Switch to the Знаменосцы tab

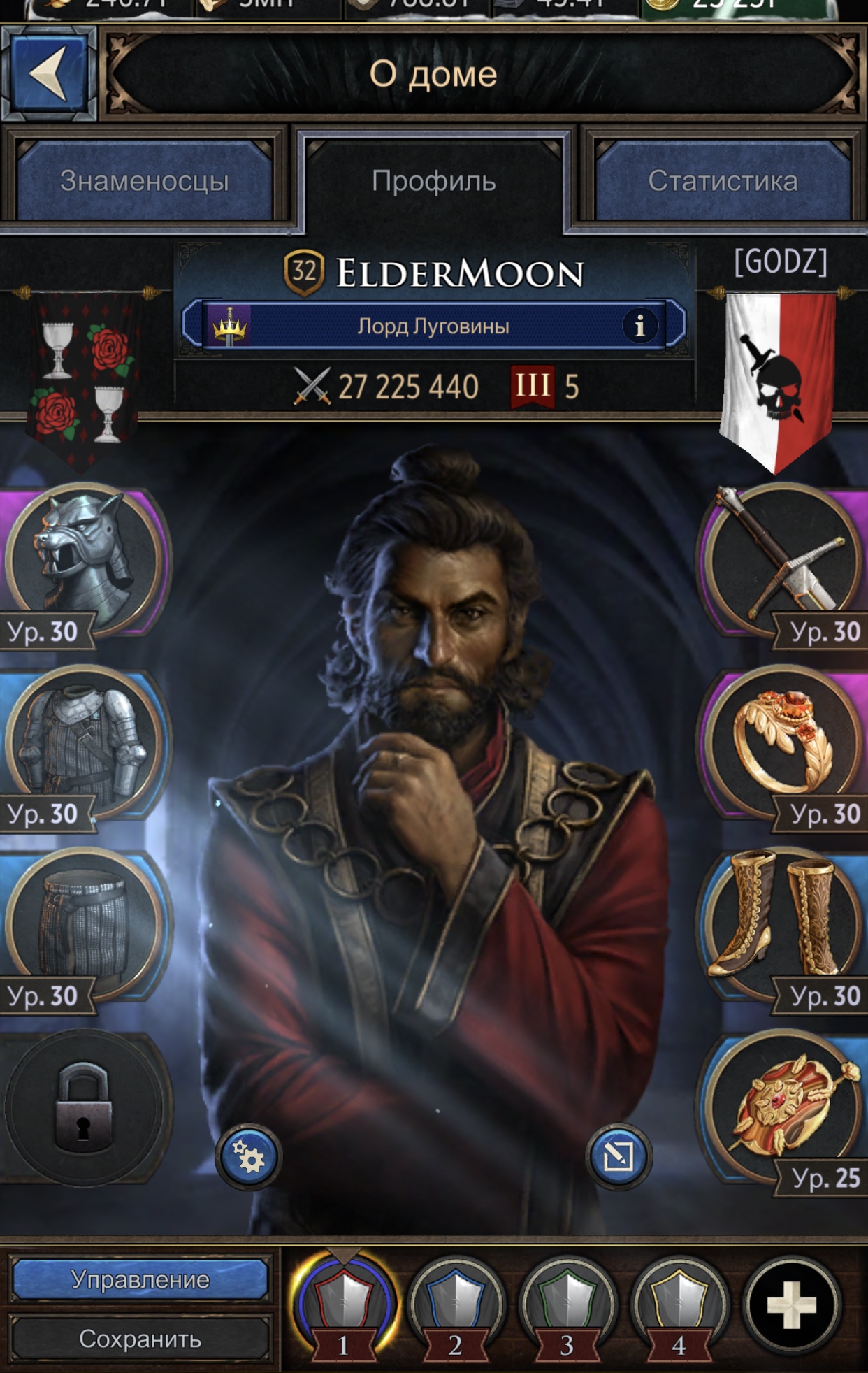click(145, 181)
